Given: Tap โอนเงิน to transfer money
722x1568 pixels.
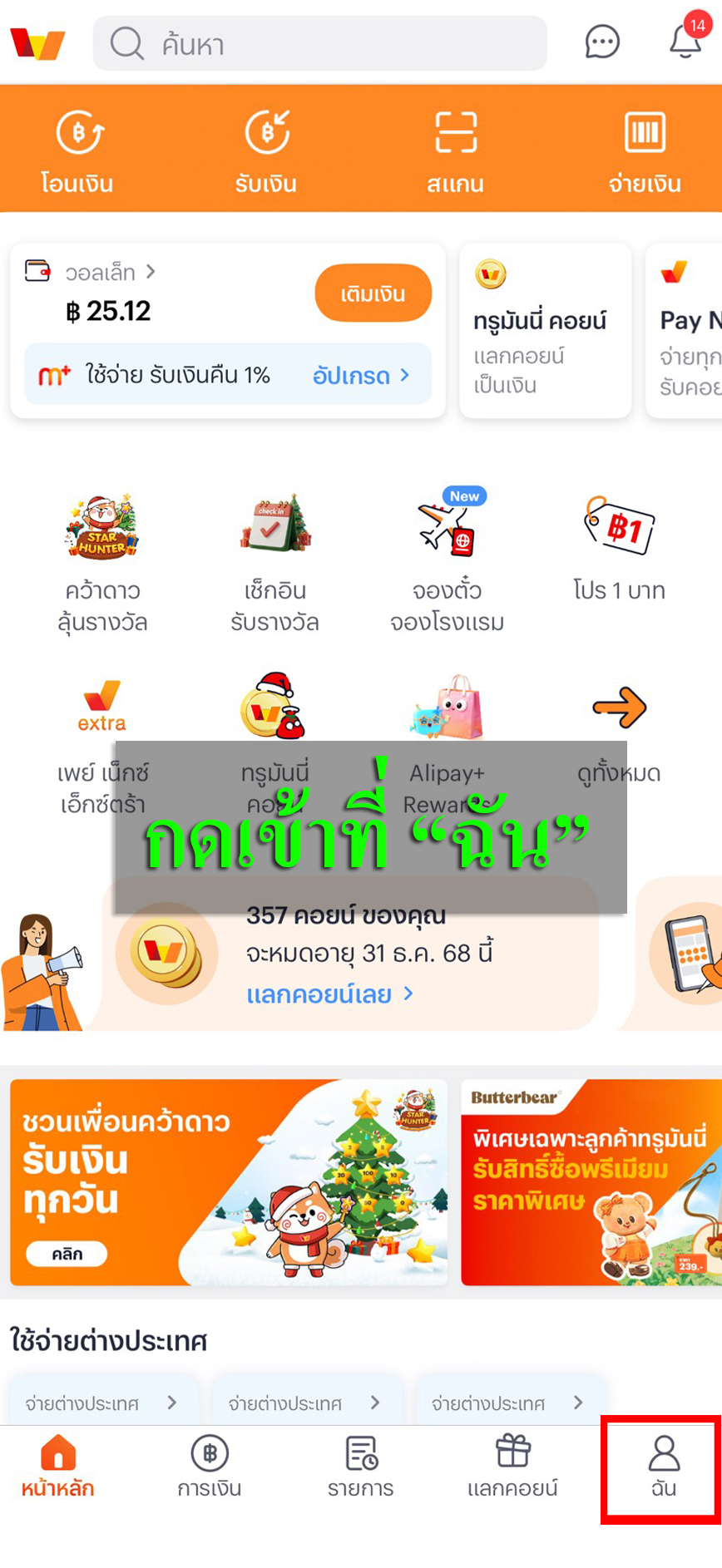Looking at the screenshot, I should point(78,151).
